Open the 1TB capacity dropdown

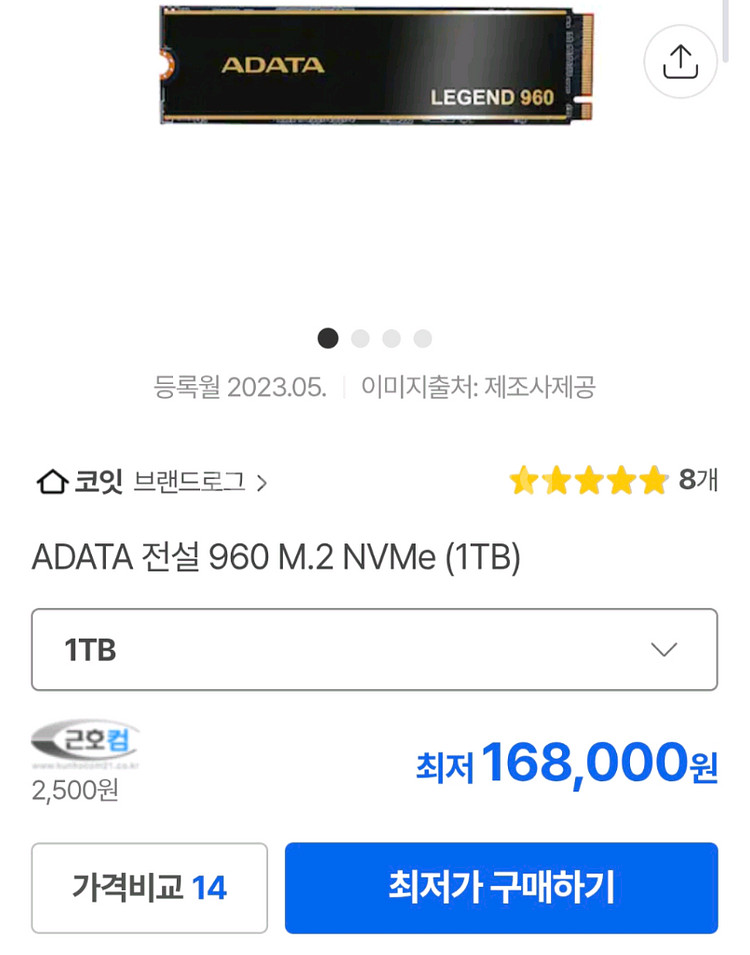coord(375,649)
